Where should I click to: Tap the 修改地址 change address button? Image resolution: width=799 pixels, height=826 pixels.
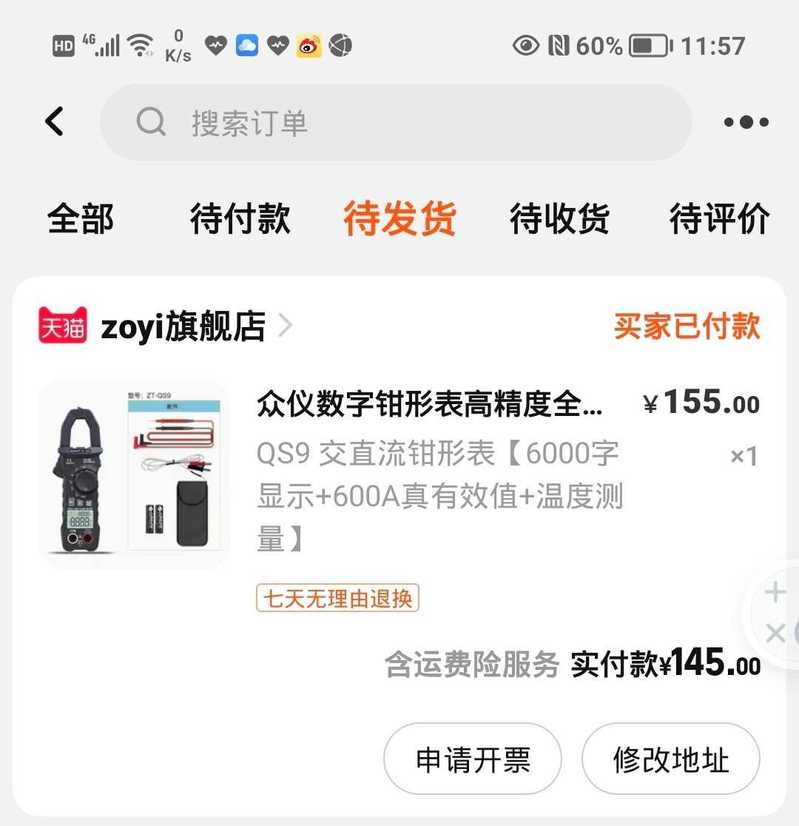[x=670, y=759]
